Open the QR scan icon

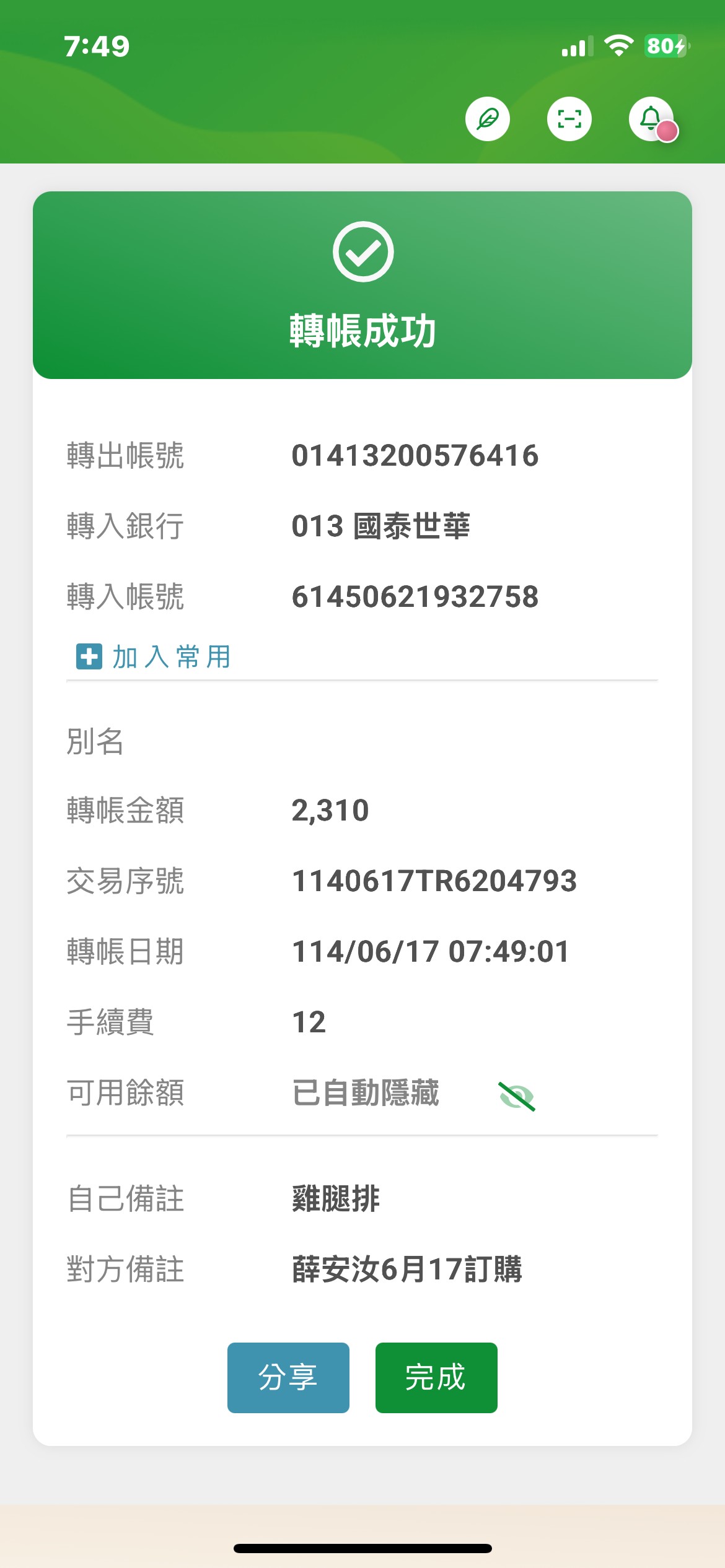click(x=569, y=119)
